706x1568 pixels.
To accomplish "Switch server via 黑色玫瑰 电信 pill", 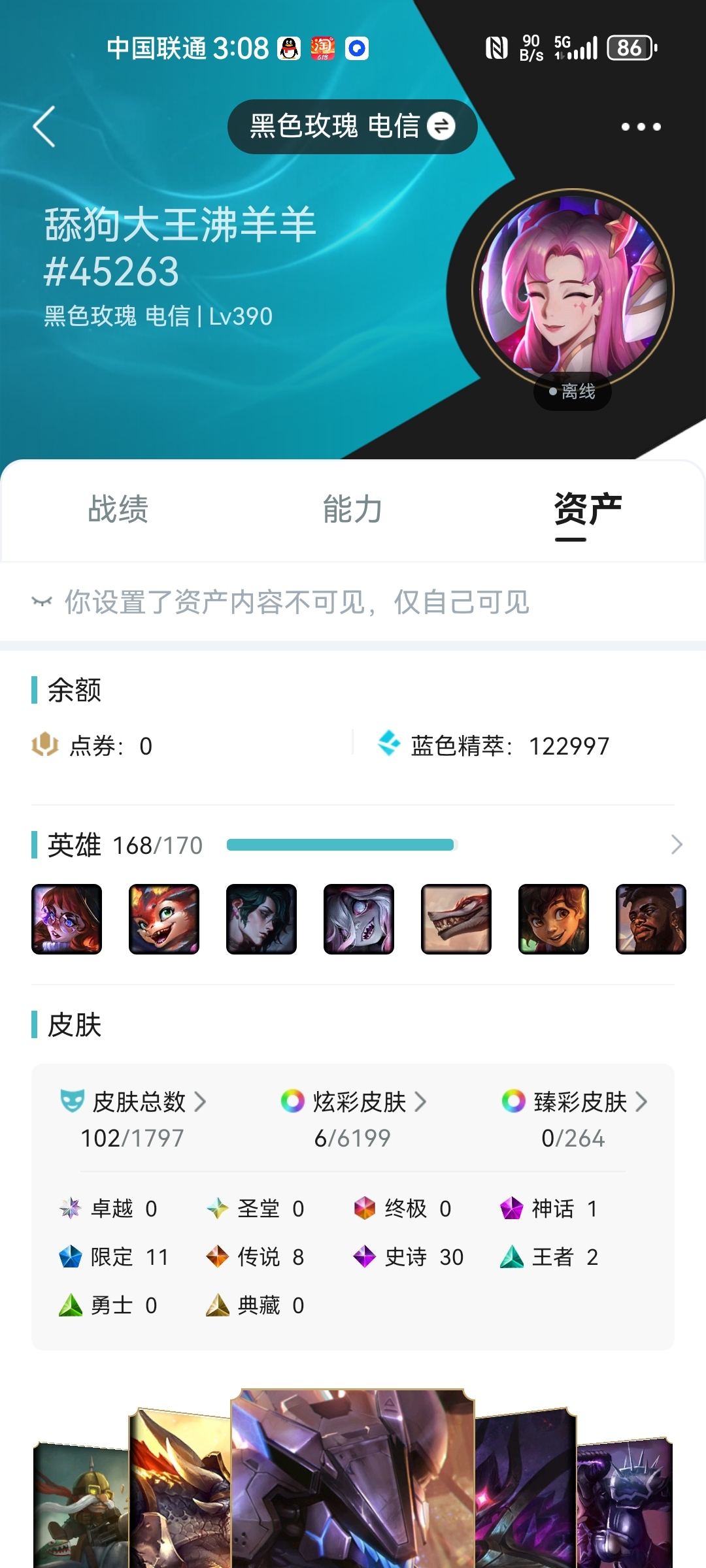I will [352, 127].
